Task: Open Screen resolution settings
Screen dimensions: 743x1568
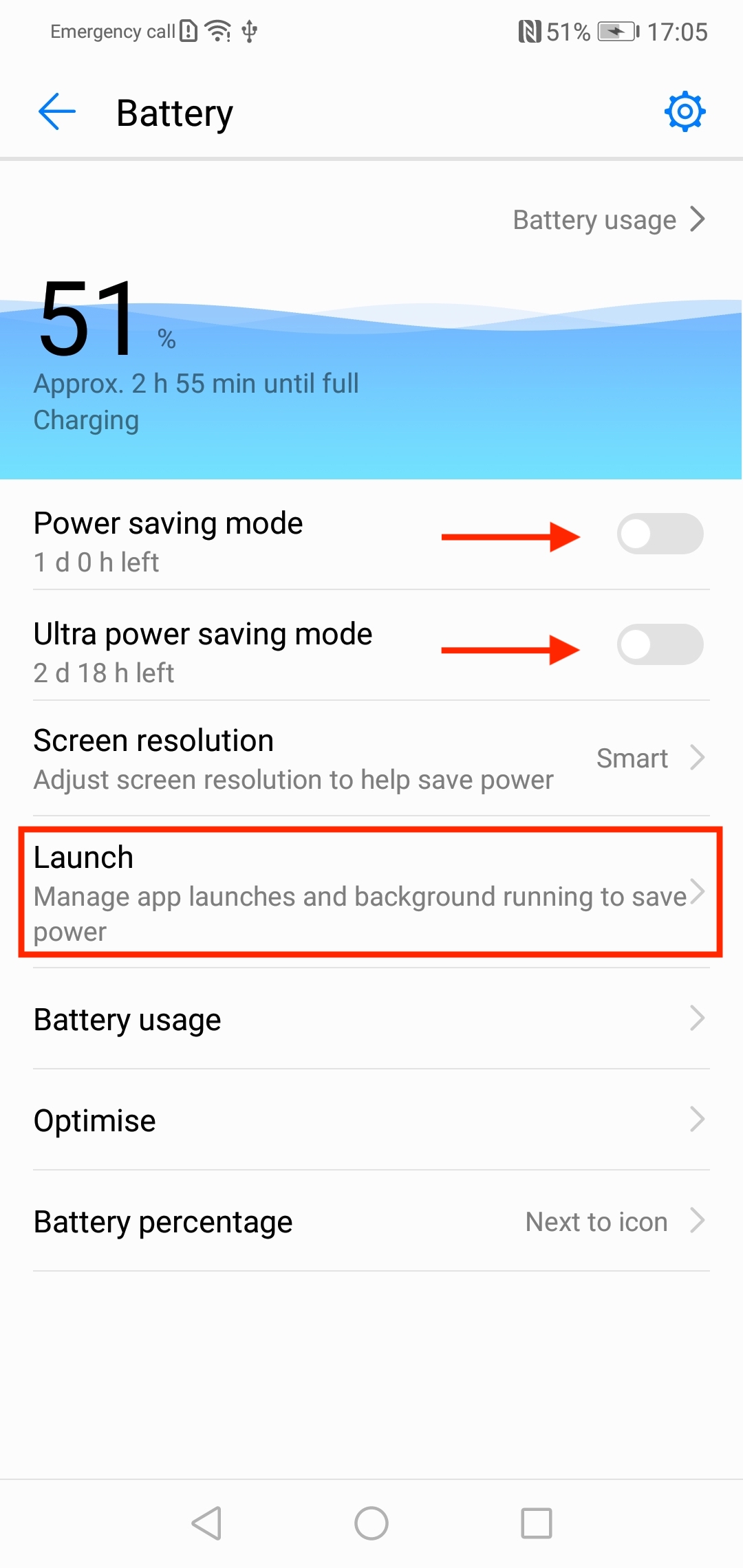Action: (371, 759)
